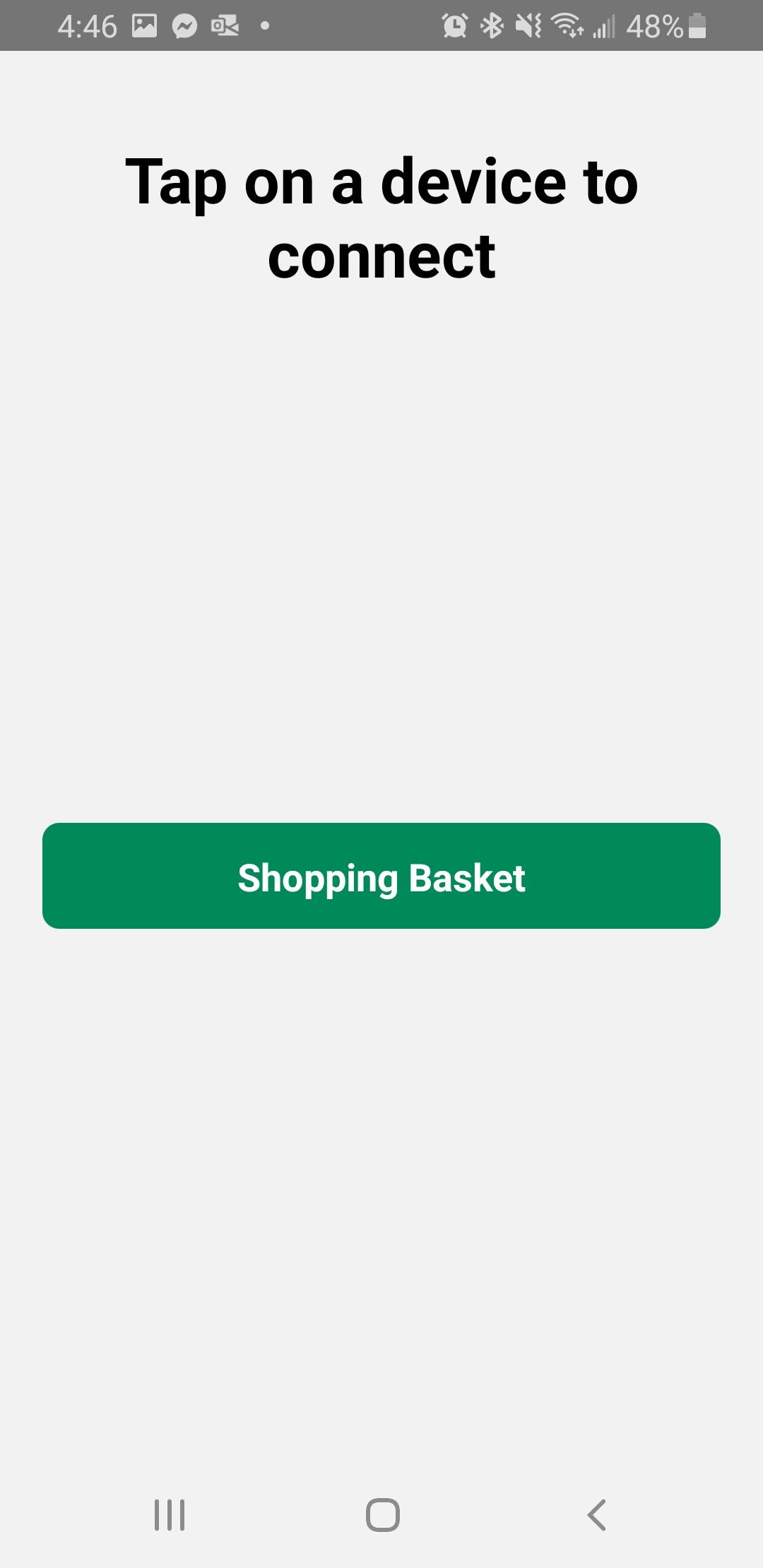Tap the Messenger notification icon
The width and height of the screenshot is (763, 1568).
tap(184, 25)
